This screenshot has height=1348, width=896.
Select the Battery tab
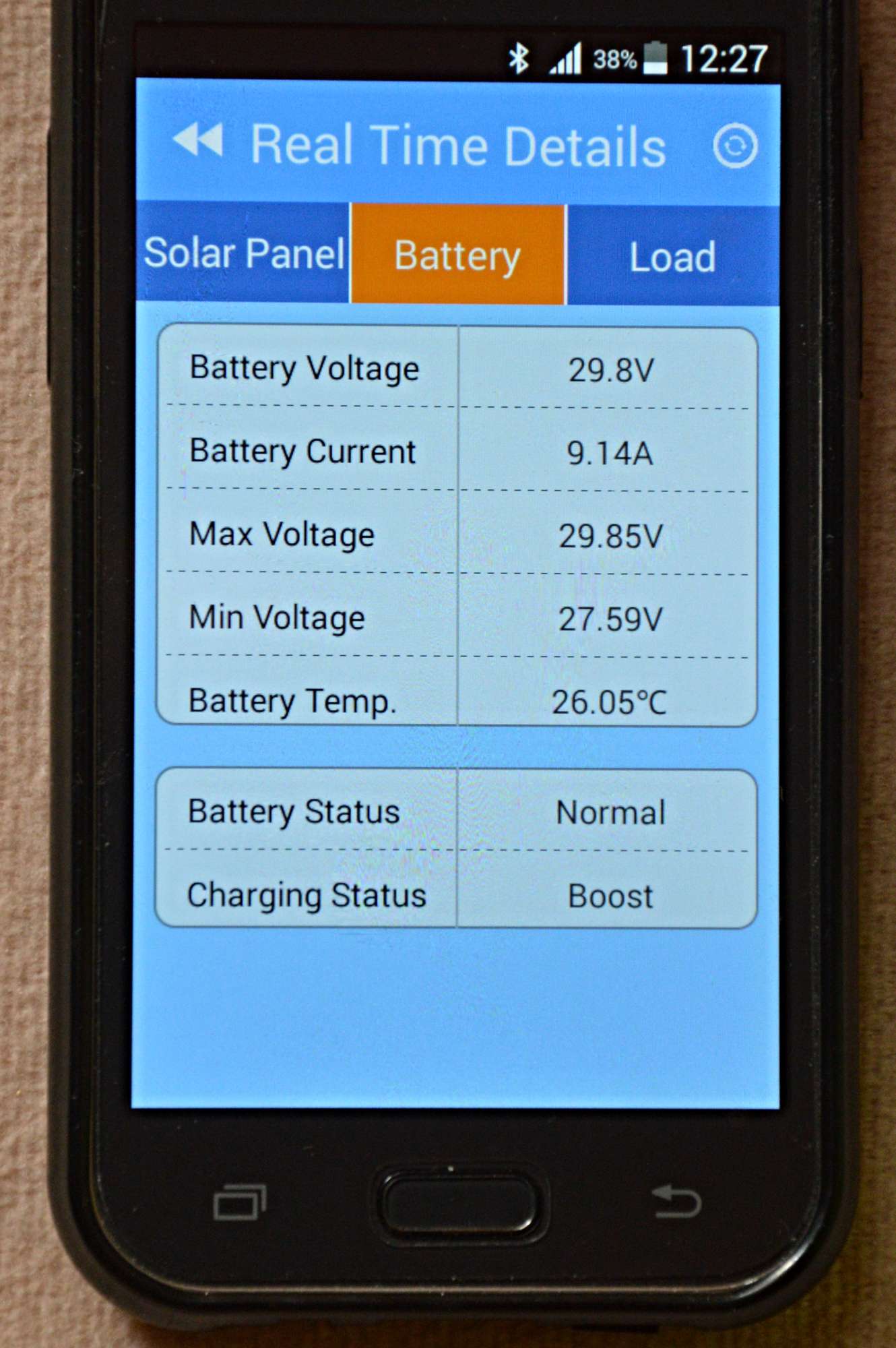pos(458,255)
